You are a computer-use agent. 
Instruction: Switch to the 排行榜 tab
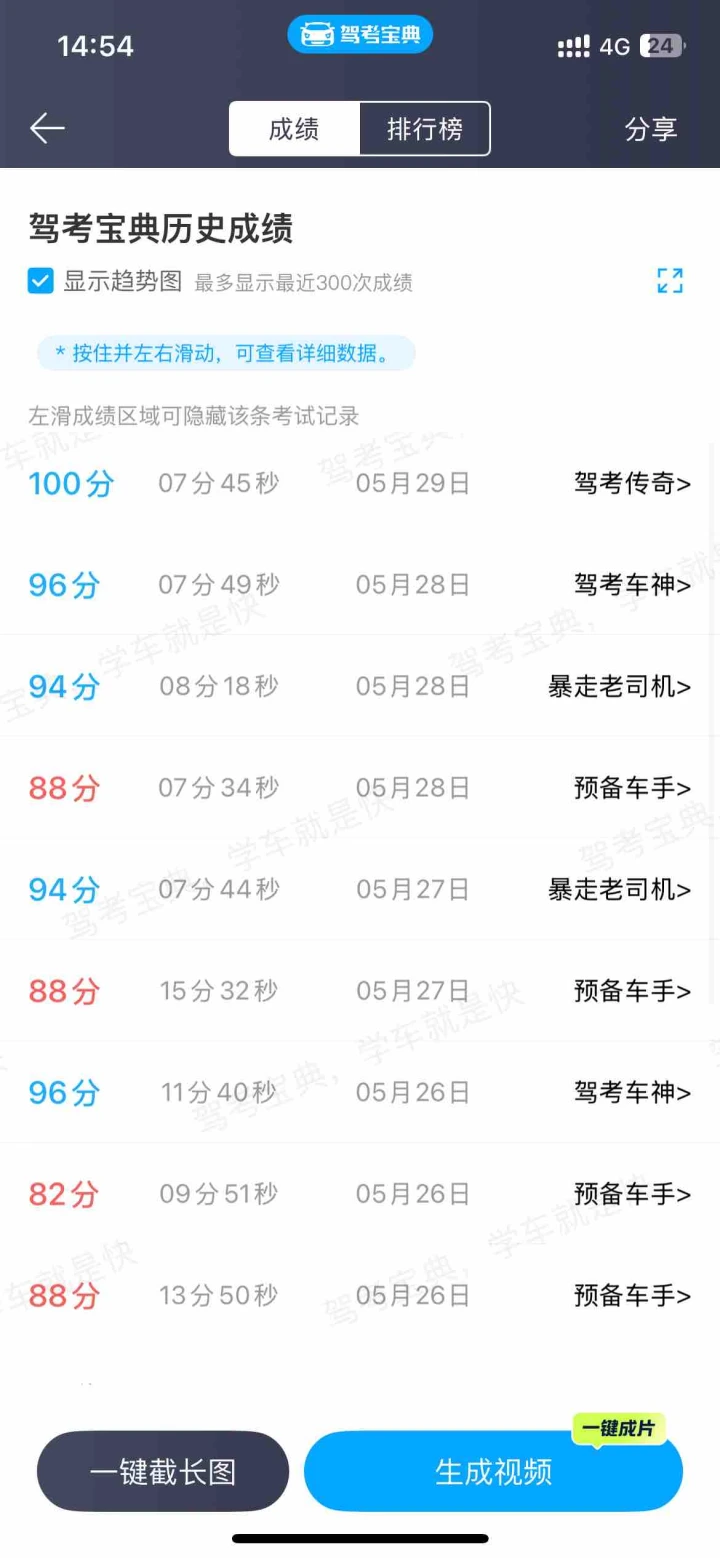(x=425, y=129)
